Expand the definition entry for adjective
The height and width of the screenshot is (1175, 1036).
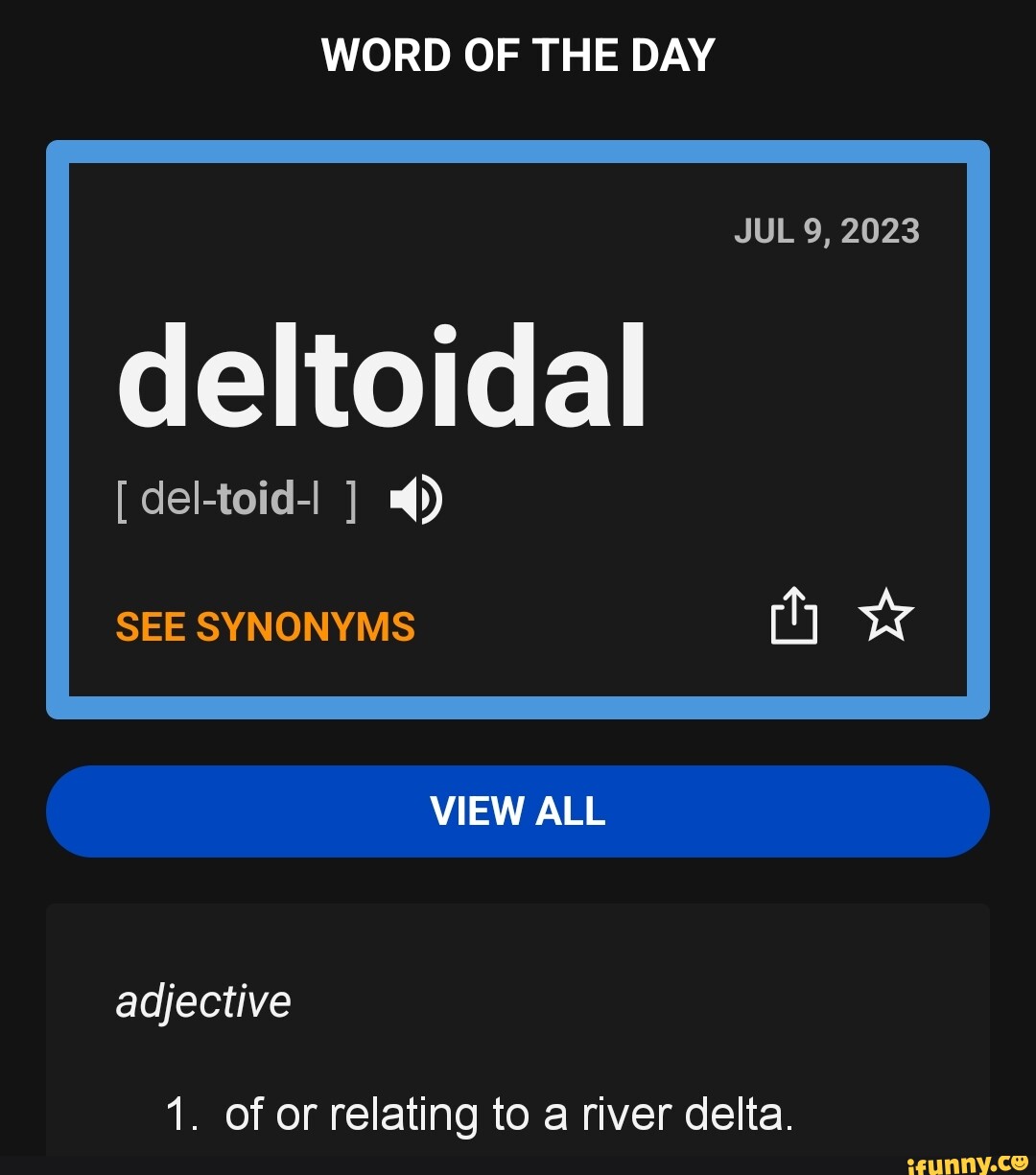tap(202, 999)
